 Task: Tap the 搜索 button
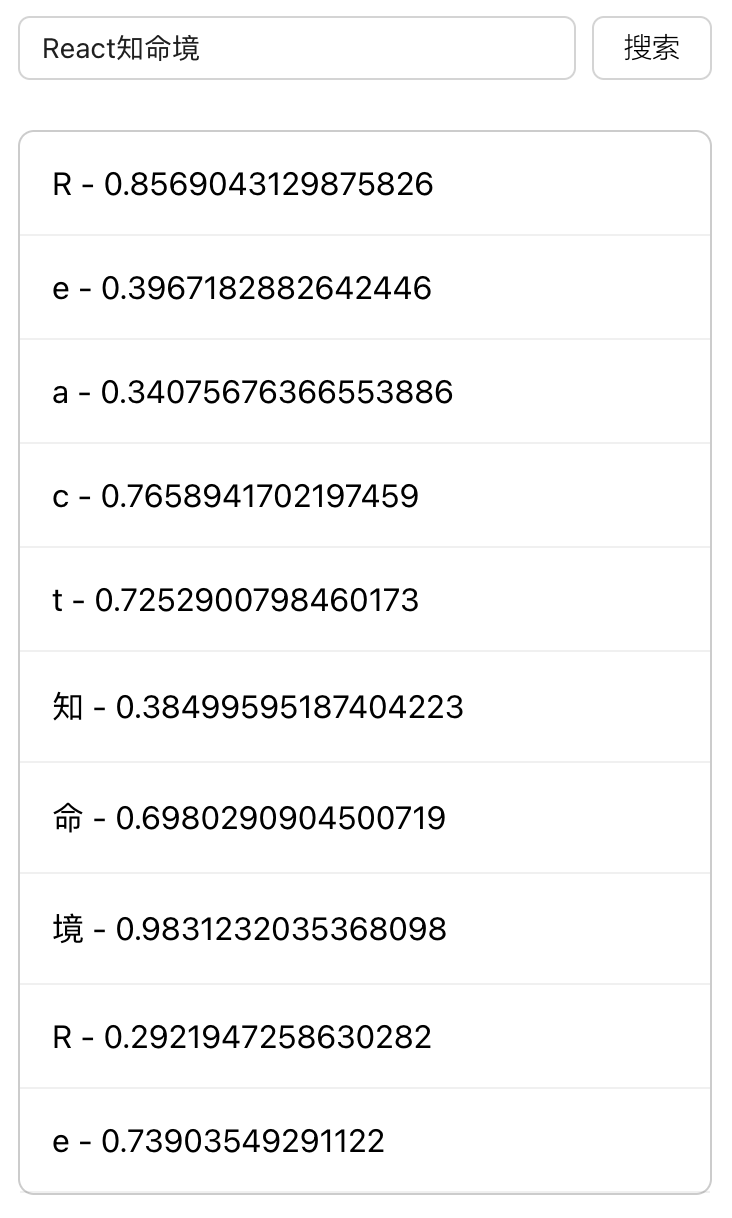click(x=652, y=48)
